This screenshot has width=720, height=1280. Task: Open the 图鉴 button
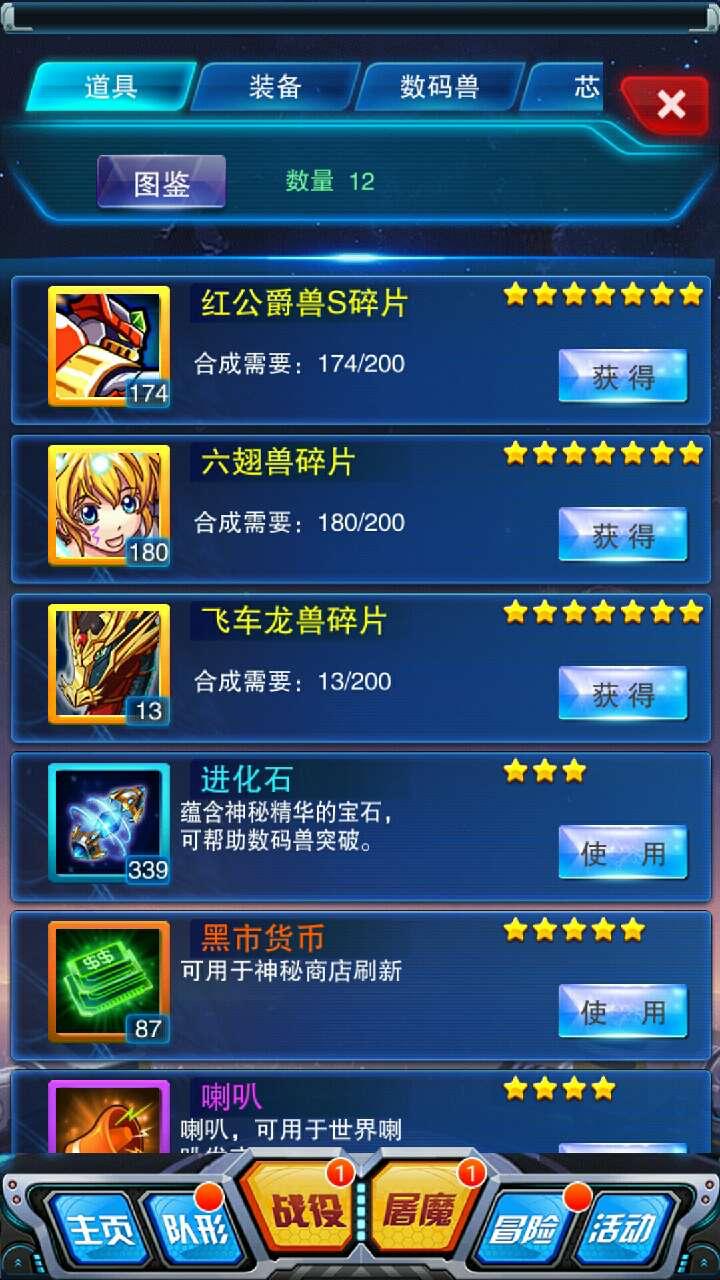pyautogui.click(x=161, y=182)
